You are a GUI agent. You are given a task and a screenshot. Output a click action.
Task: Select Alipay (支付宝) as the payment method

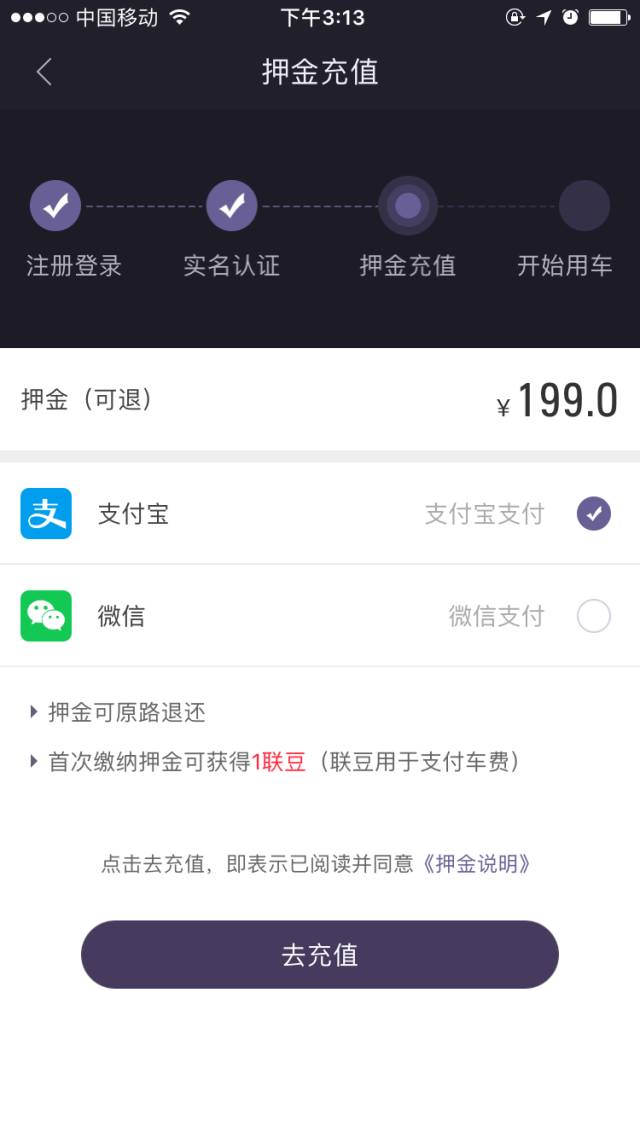[593, 514]
